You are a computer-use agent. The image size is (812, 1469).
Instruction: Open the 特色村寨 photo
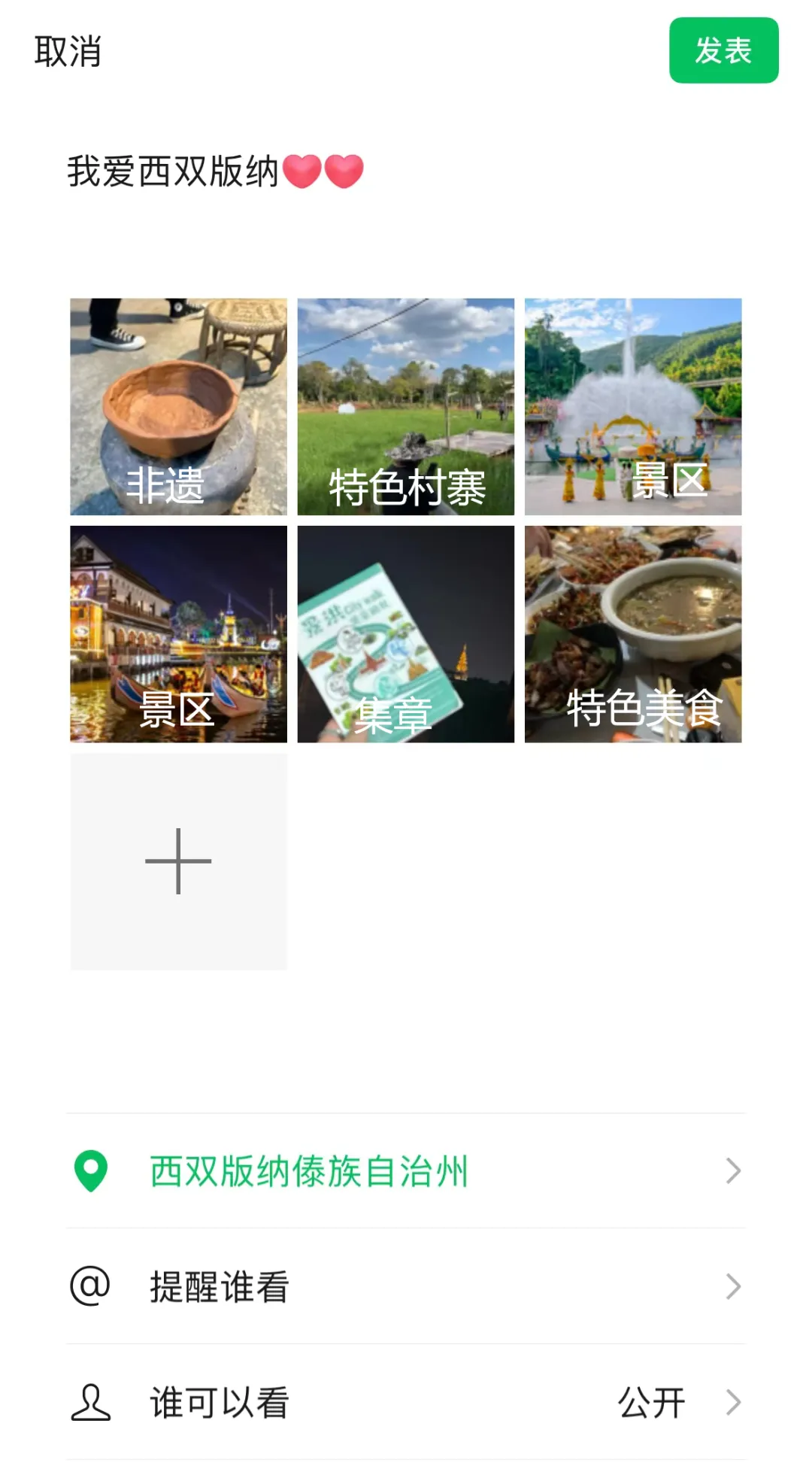pos(406,406)
